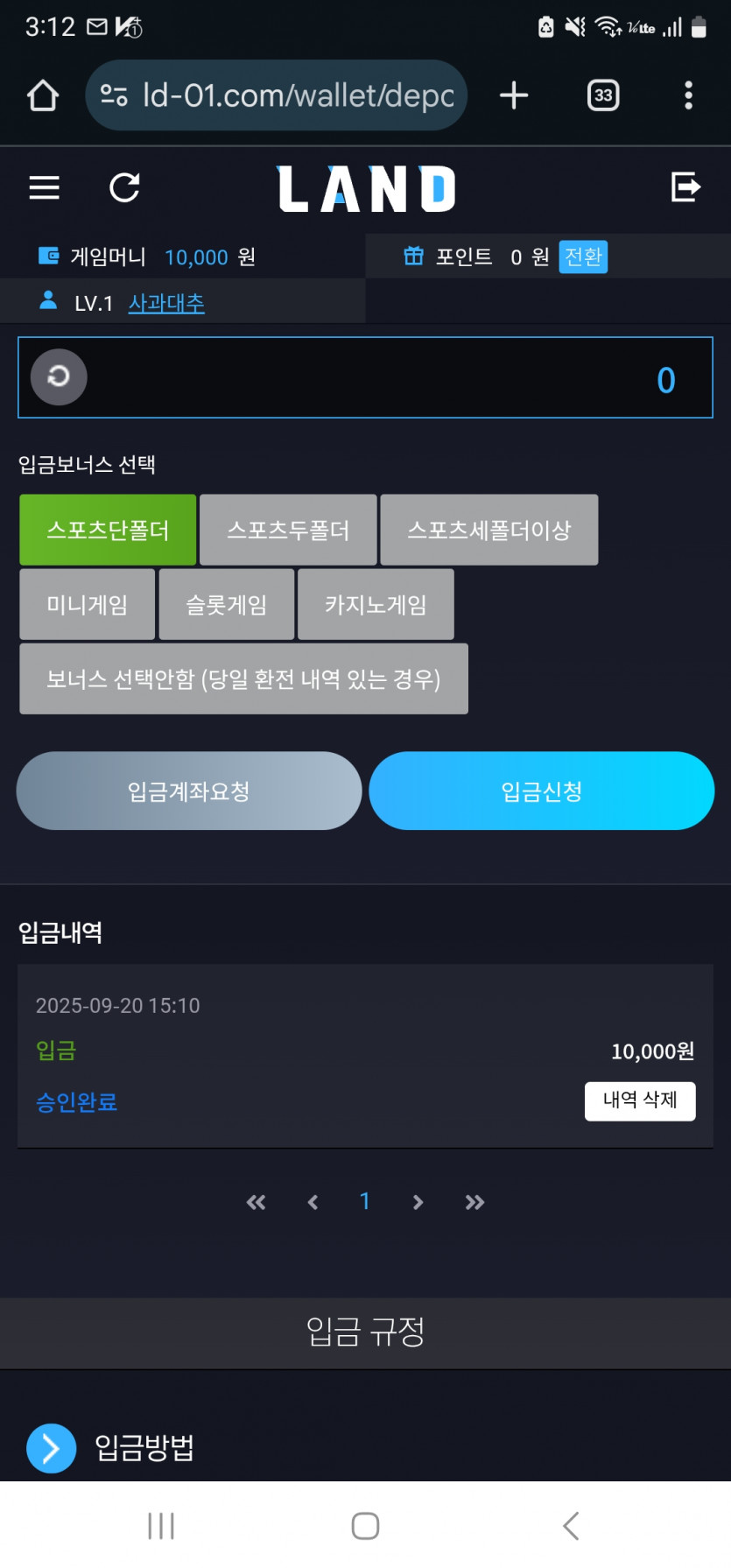Image resolution: width=731 pixels, height=1568 pixels.
Task: Submit with the 입금신청 button
Action: click(x=542, y=791)
